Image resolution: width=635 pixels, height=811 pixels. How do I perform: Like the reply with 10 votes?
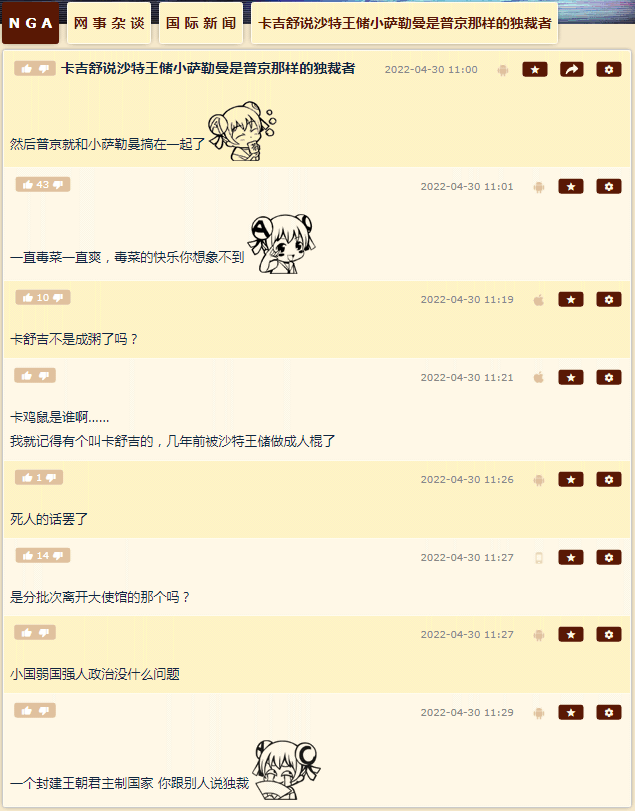click(27, 298)
